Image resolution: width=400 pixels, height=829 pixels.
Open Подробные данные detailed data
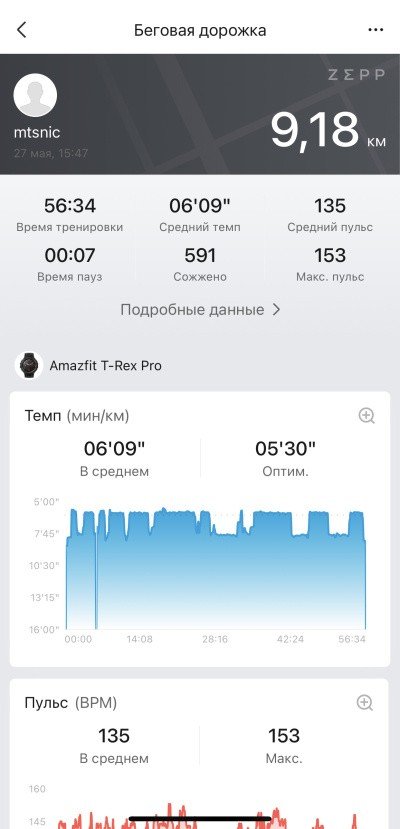pyautogui.click(x=200, y=309)
